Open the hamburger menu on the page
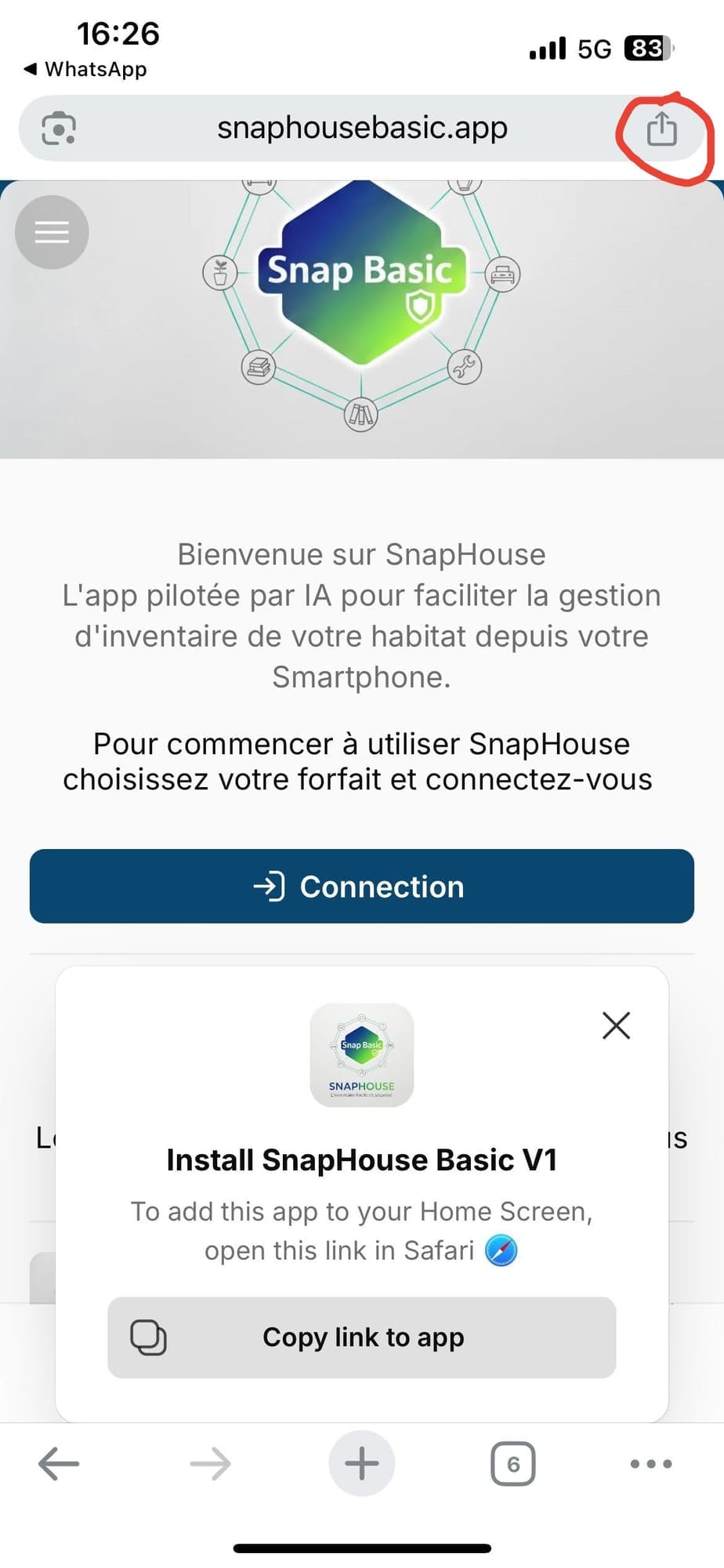Viewport: 724px width, 1568px height. (x=52, y=232)
